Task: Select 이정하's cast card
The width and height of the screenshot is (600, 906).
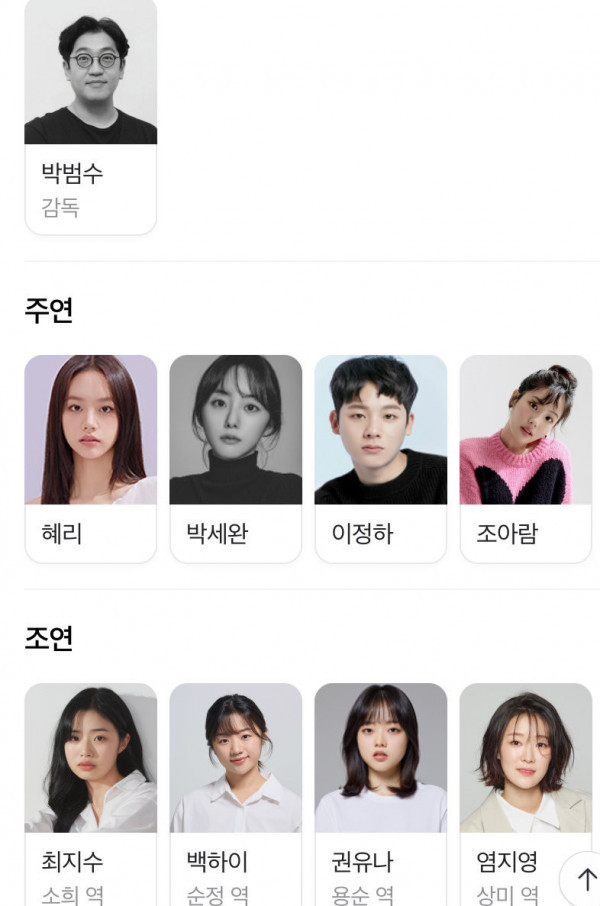Action: click(x=380, y=458)
